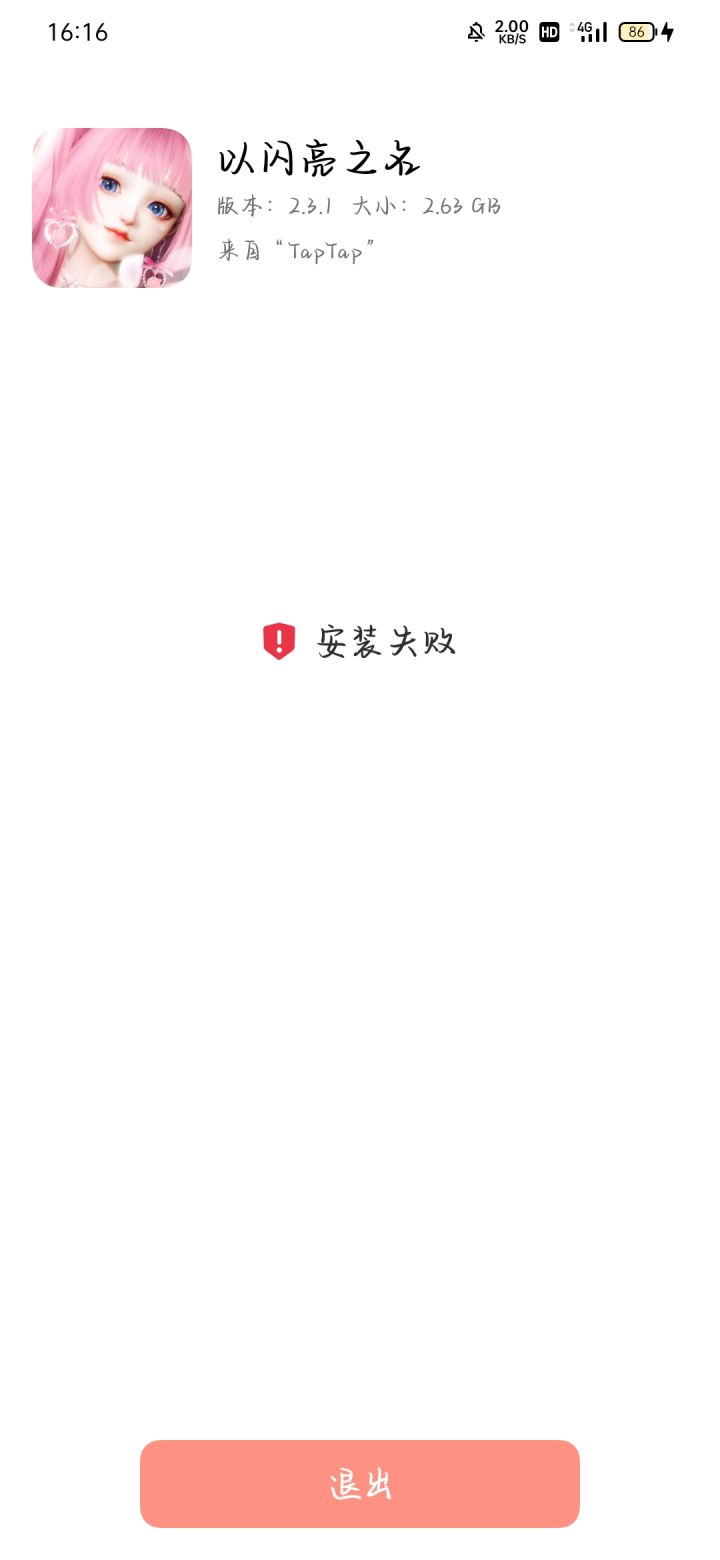Tap the 退出 button to exit
Image resolution: width=720 pixels, height=1560 pixels.
(x=360, y=1484)
